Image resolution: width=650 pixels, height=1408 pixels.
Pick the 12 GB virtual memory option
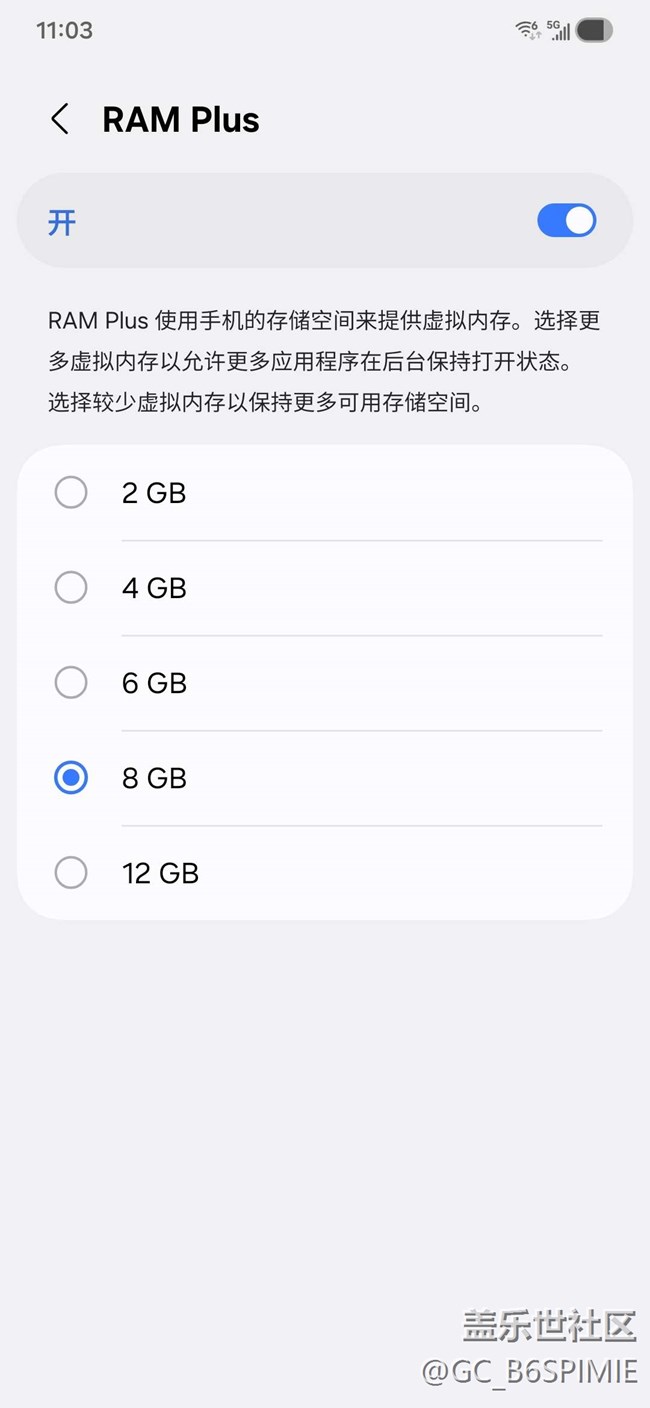[x=71, y=873]
